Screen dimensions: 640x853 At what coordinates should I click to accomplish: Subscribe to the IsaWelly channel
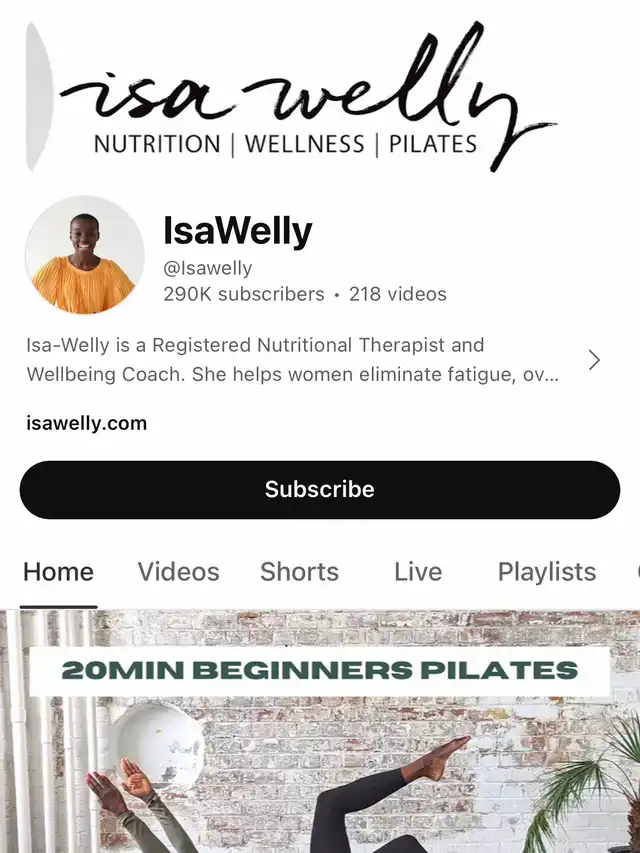[x=320, y=490]
